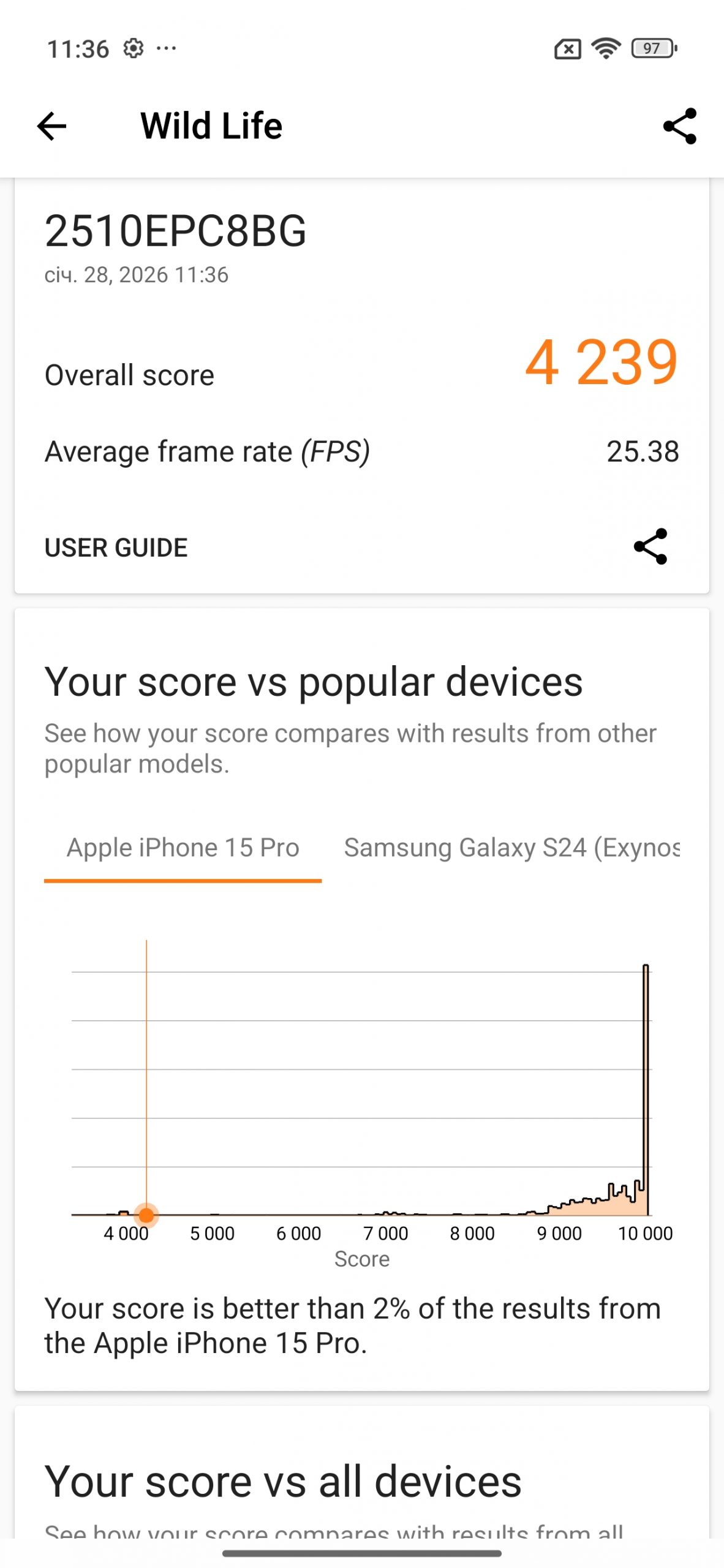Switch to the Samsung Galaxy S24 tab

511,847
